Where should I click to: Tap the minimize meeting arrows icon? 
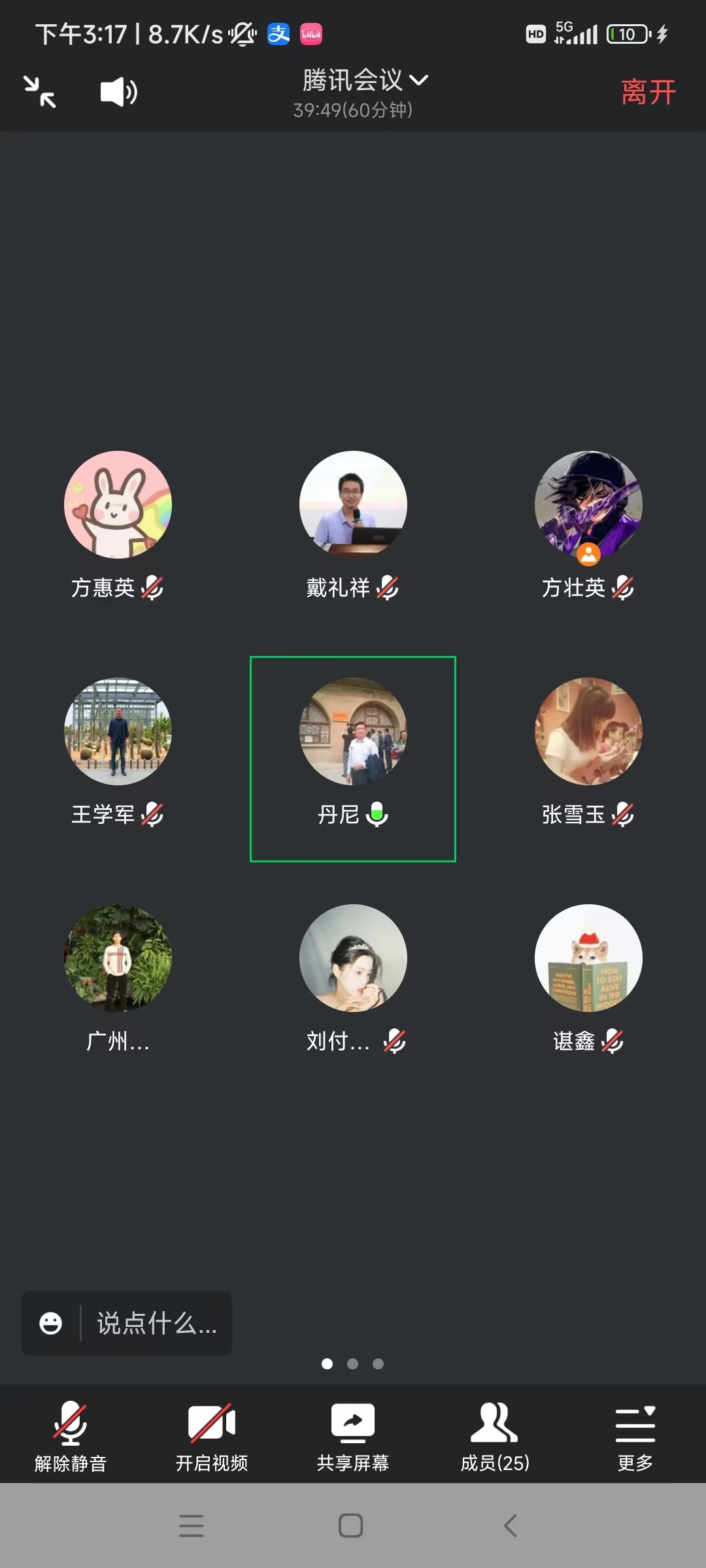coord(39,91)
